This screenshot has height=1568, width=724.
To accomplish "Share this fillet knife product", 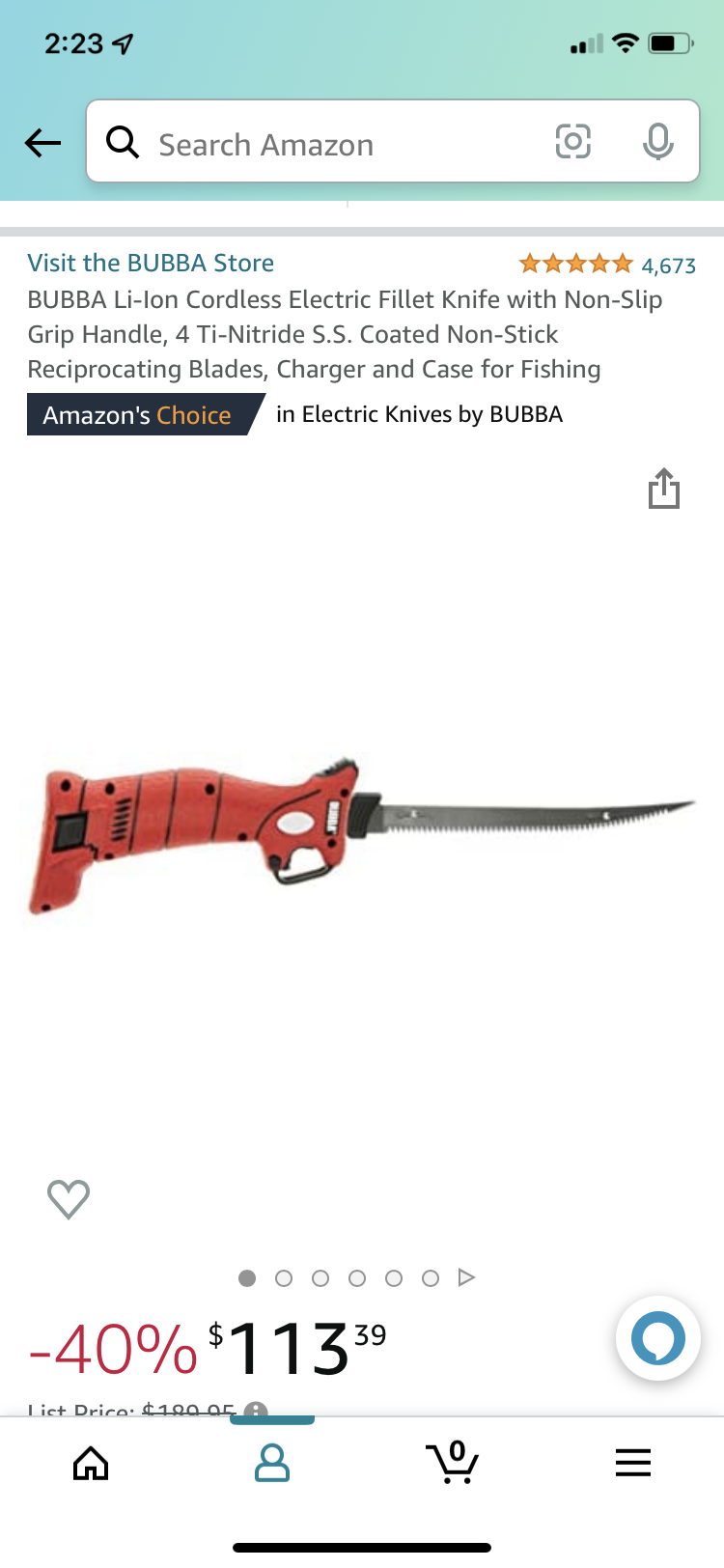I will [x=664, y=489].
